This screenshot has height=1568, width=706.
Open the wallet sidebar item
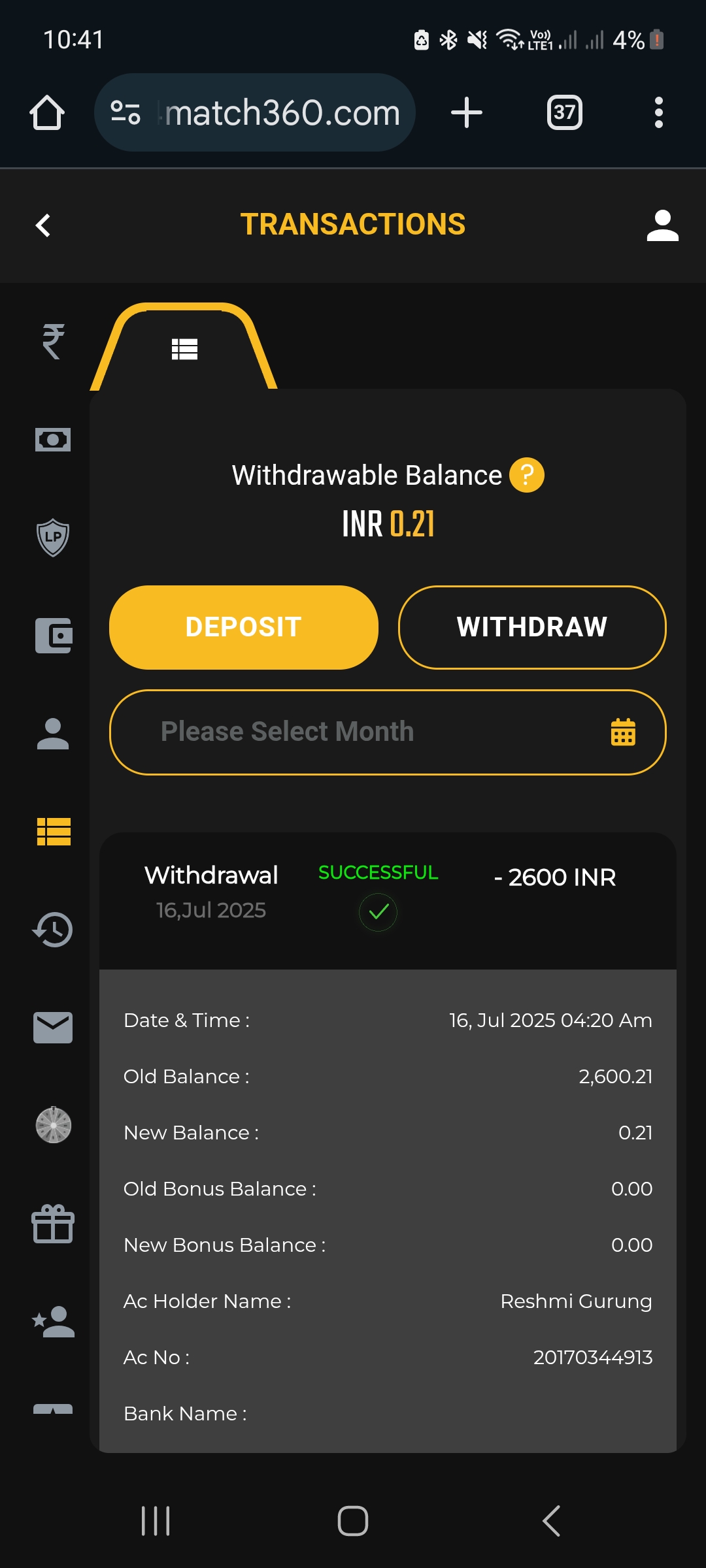[53, 636]
